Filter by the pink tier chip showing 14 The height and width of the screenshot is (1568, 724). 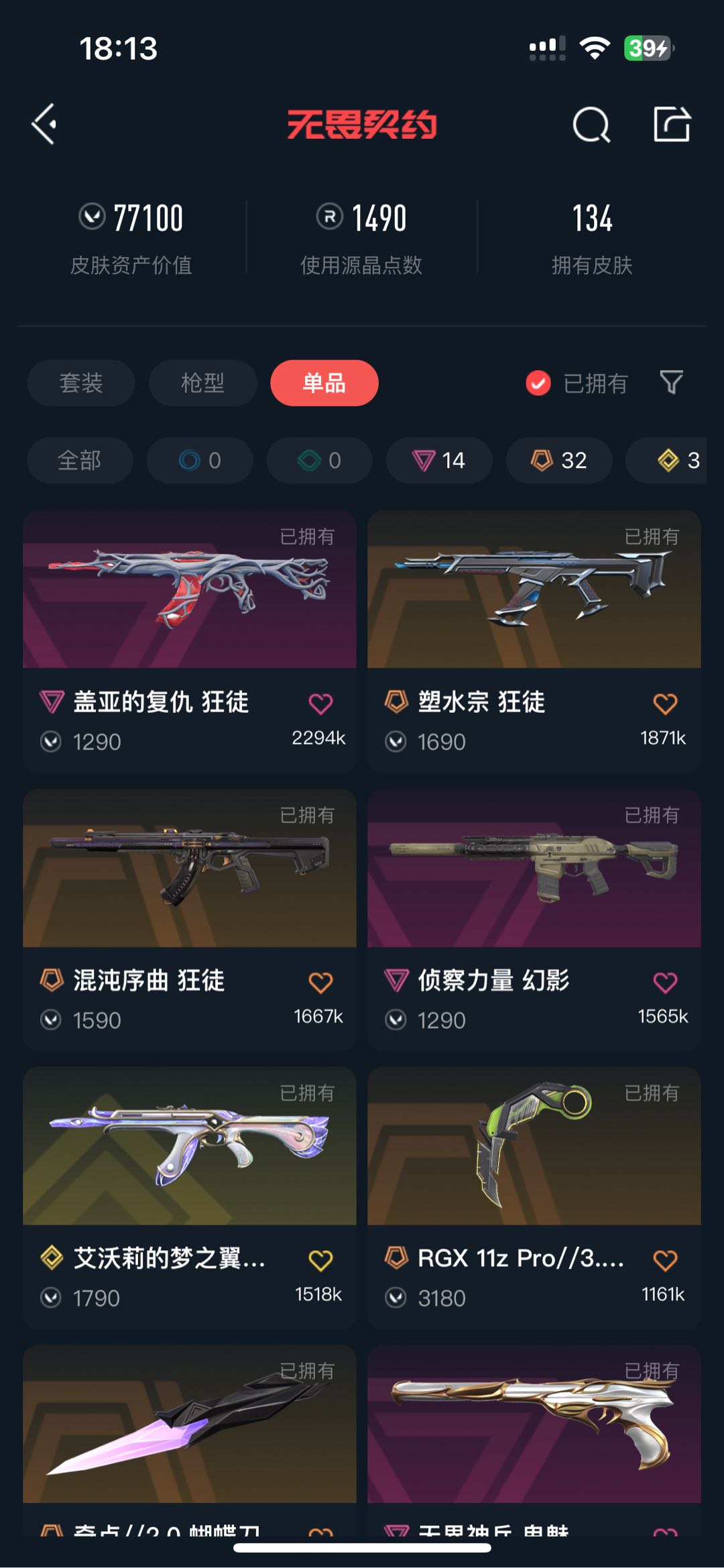pyautogui.click(x=439, y=461)
